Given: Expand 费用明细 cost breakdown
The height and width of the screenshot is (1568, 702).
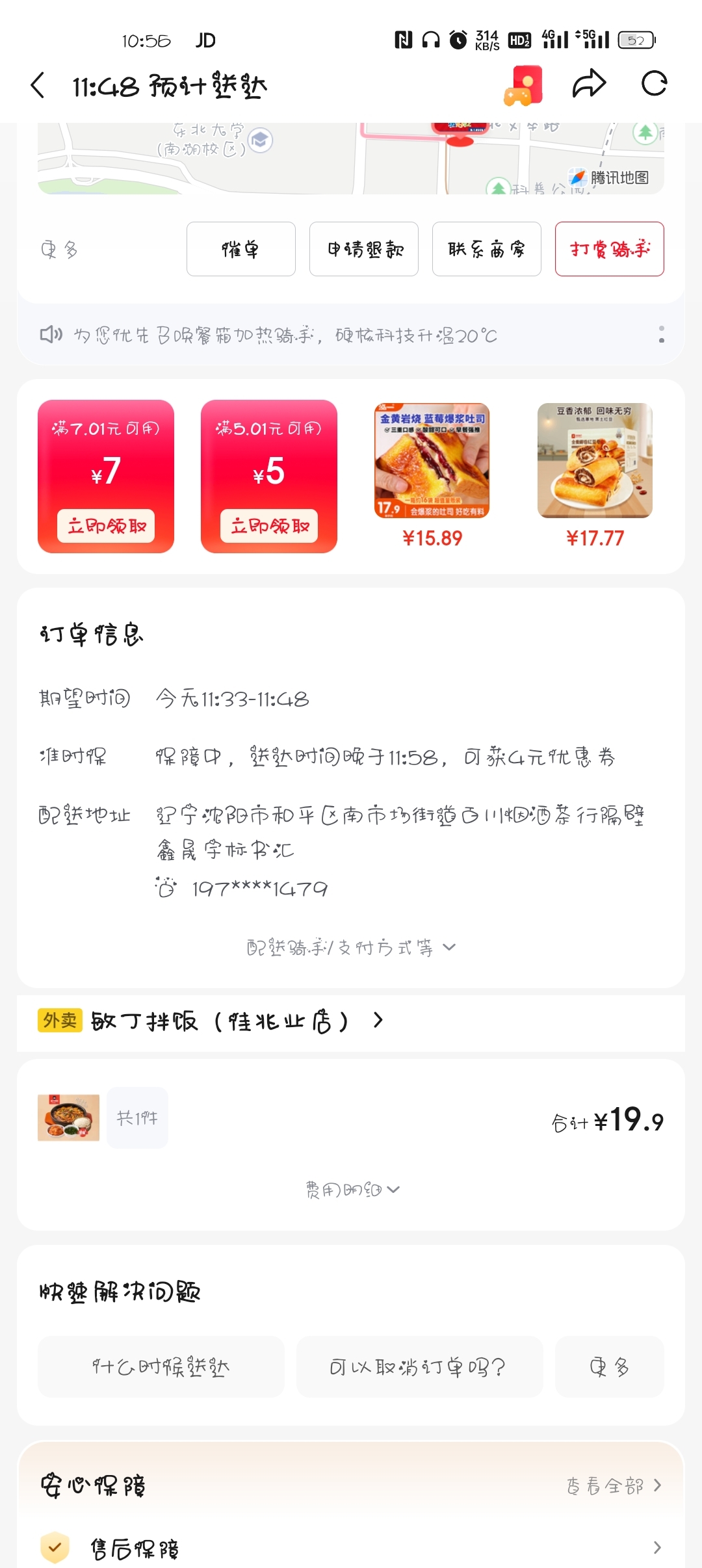Looking at the screenshot, I should 351,1190.
